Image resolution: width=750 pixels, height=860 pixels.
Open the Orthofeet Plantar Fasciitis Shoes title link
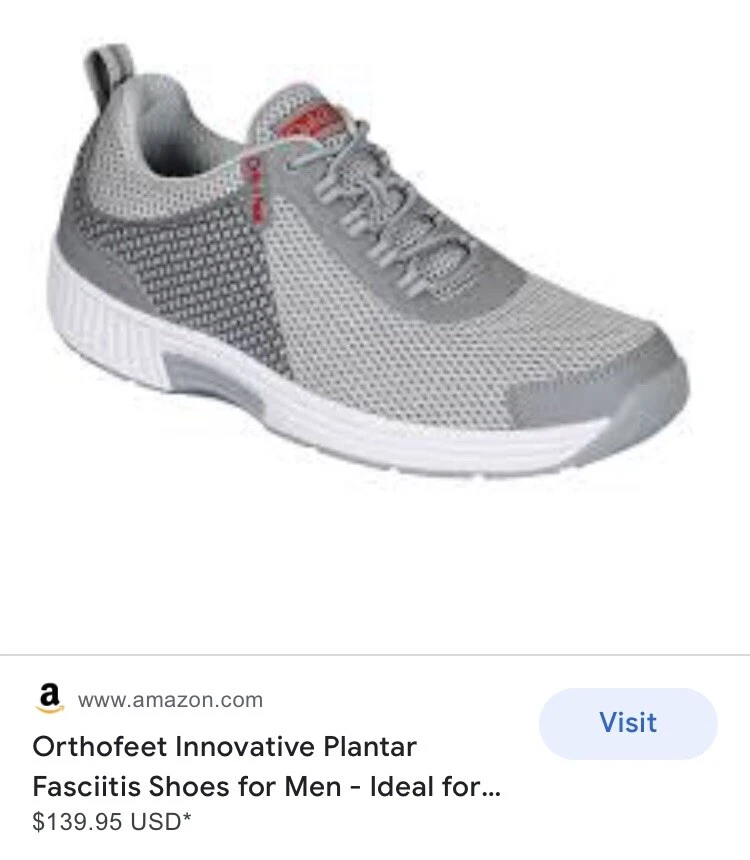[266, 766]
